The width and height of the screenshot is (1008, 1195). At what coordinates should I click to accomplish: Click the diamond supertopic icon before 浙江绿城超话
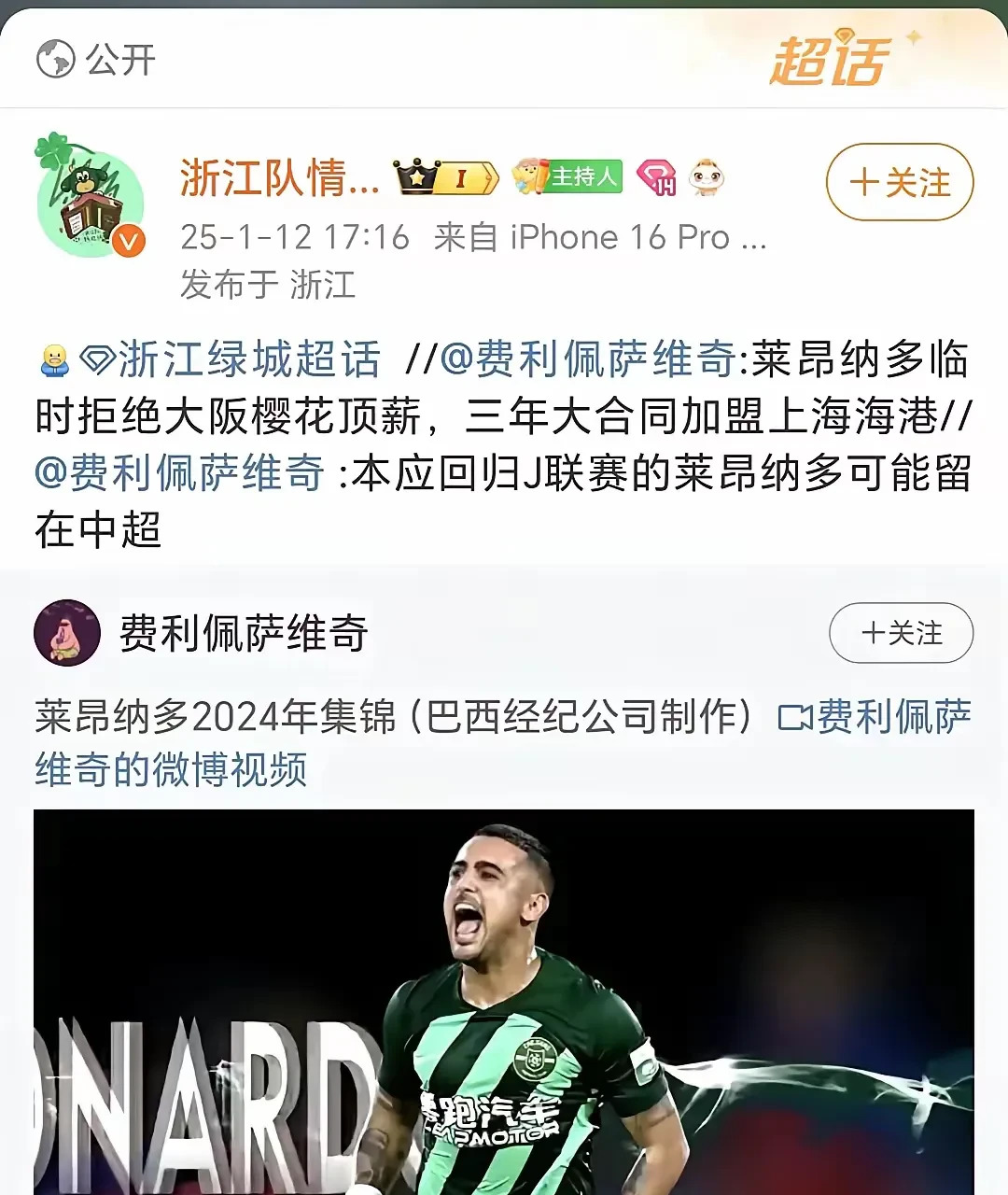point(99,357)
